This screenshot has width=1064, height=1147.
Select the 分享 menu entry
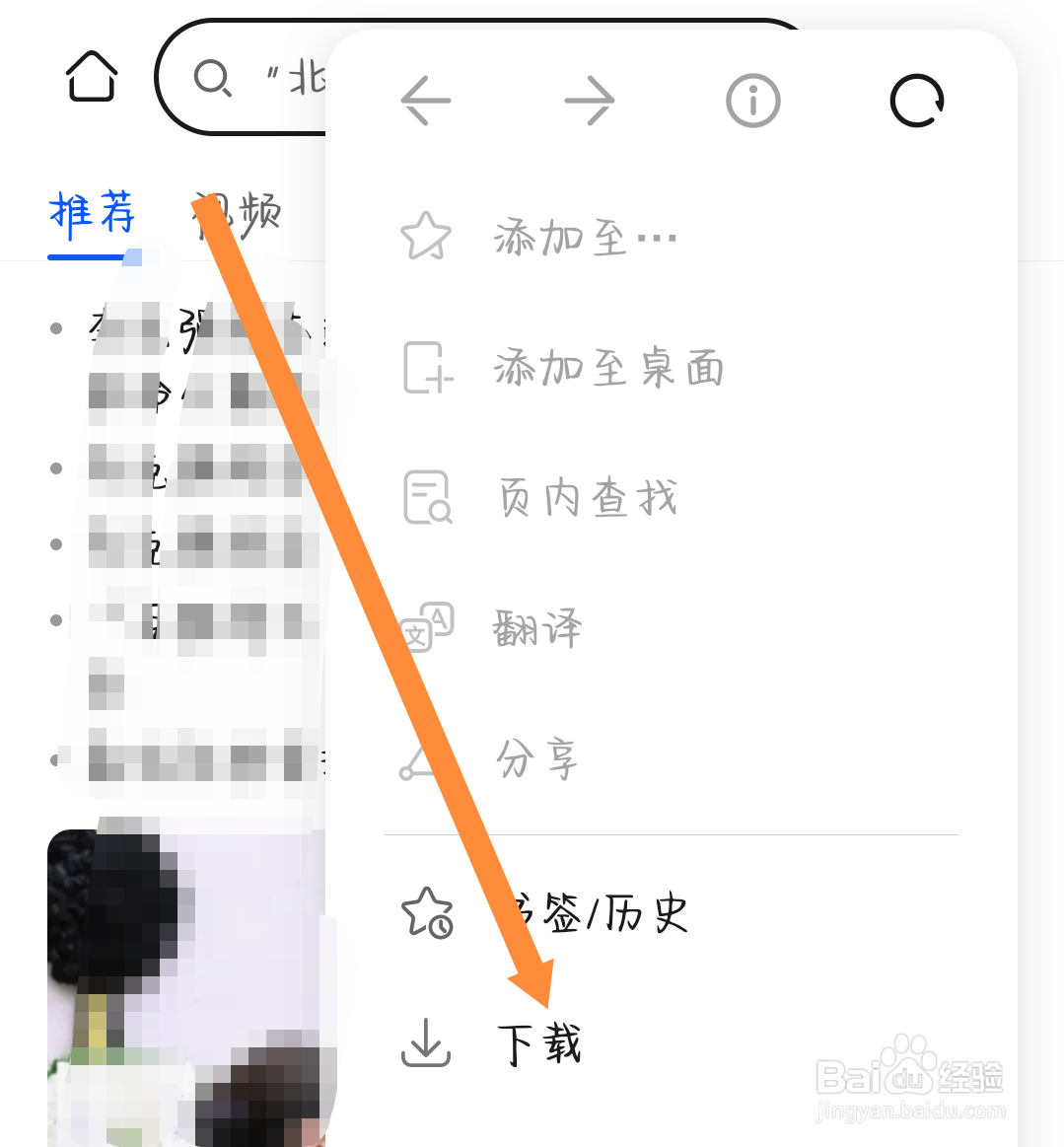point(536,759)
